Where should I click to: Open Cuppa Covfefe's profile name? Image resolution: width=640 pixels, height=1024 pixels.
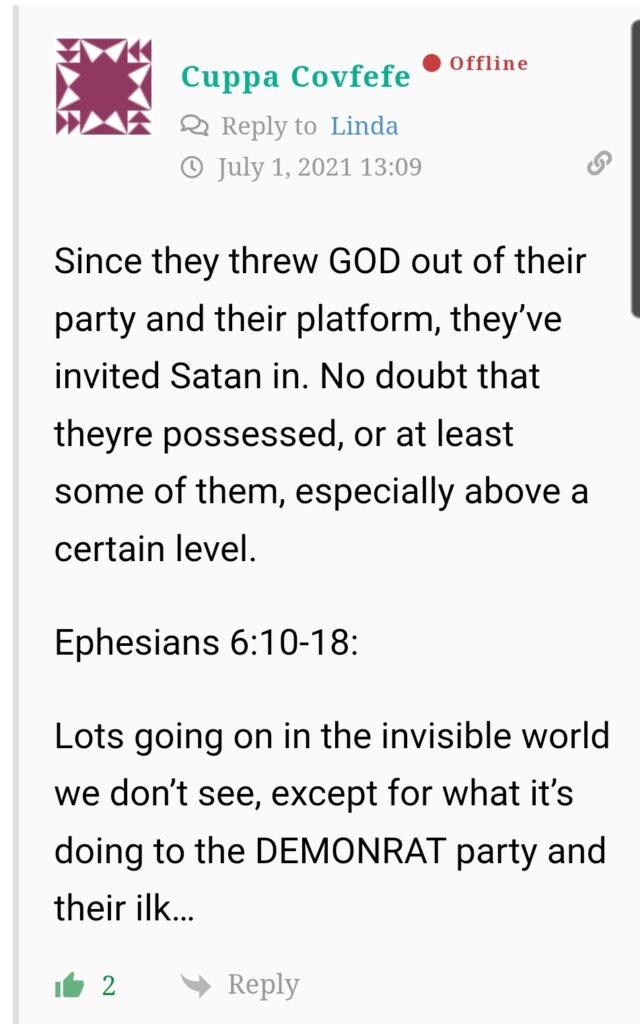pyautogui.click(x=295, y=77)
